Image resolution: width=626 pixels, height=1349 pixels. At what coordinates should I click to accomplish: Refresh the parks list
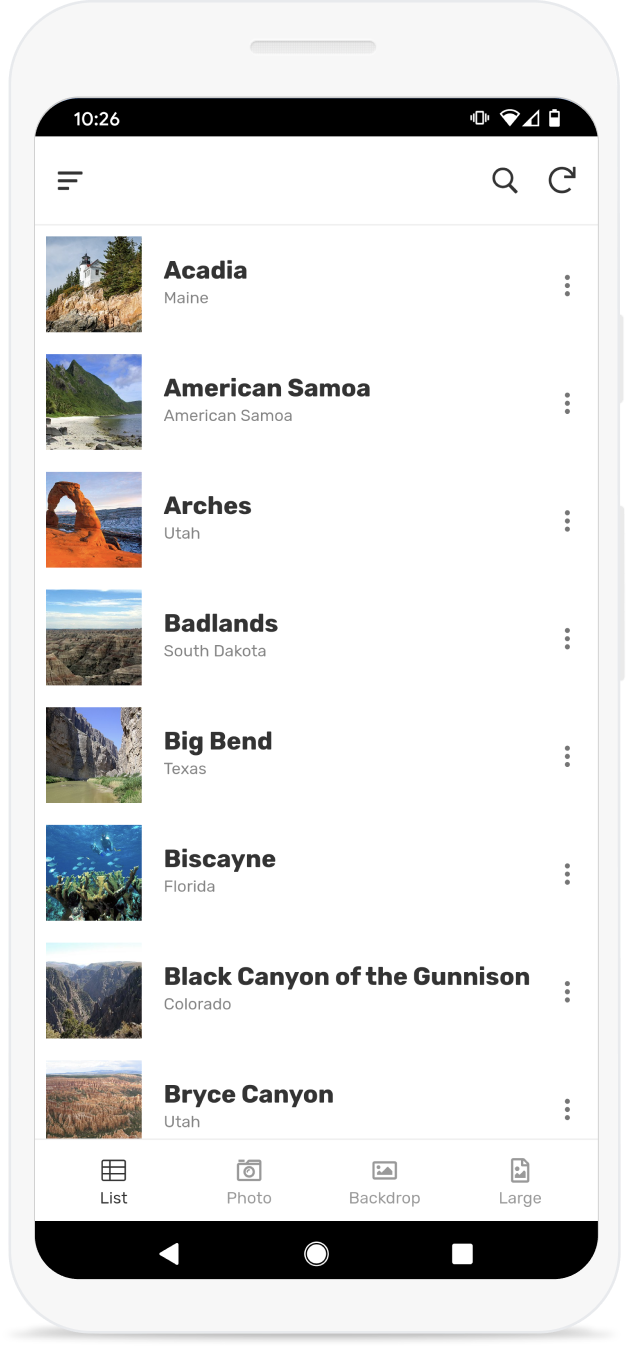[x=562, y=180]
